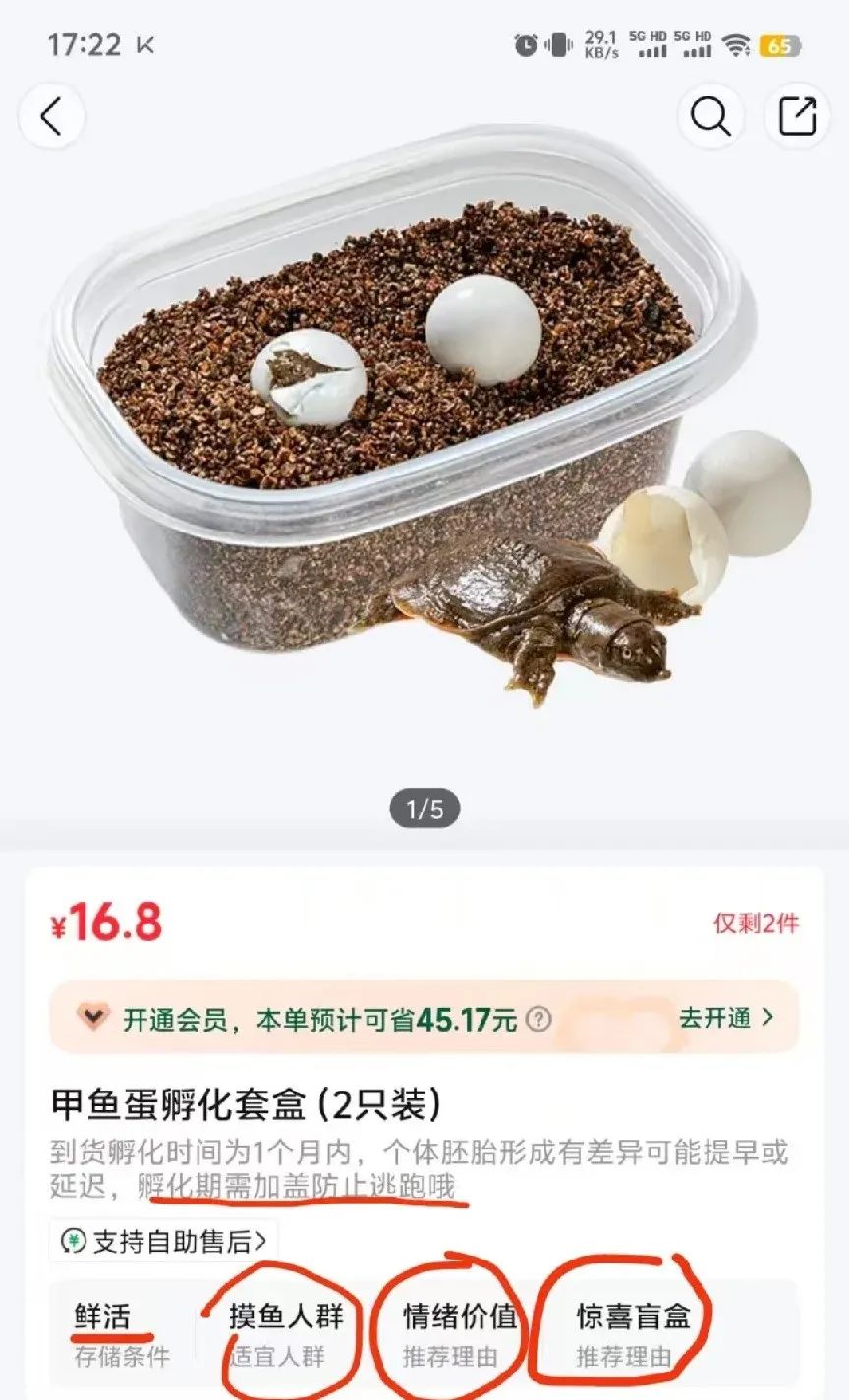The width and height of the screenshot is (849, 1400).
Task: Open 支持自助售后 details
Action: coord(164,1242)
